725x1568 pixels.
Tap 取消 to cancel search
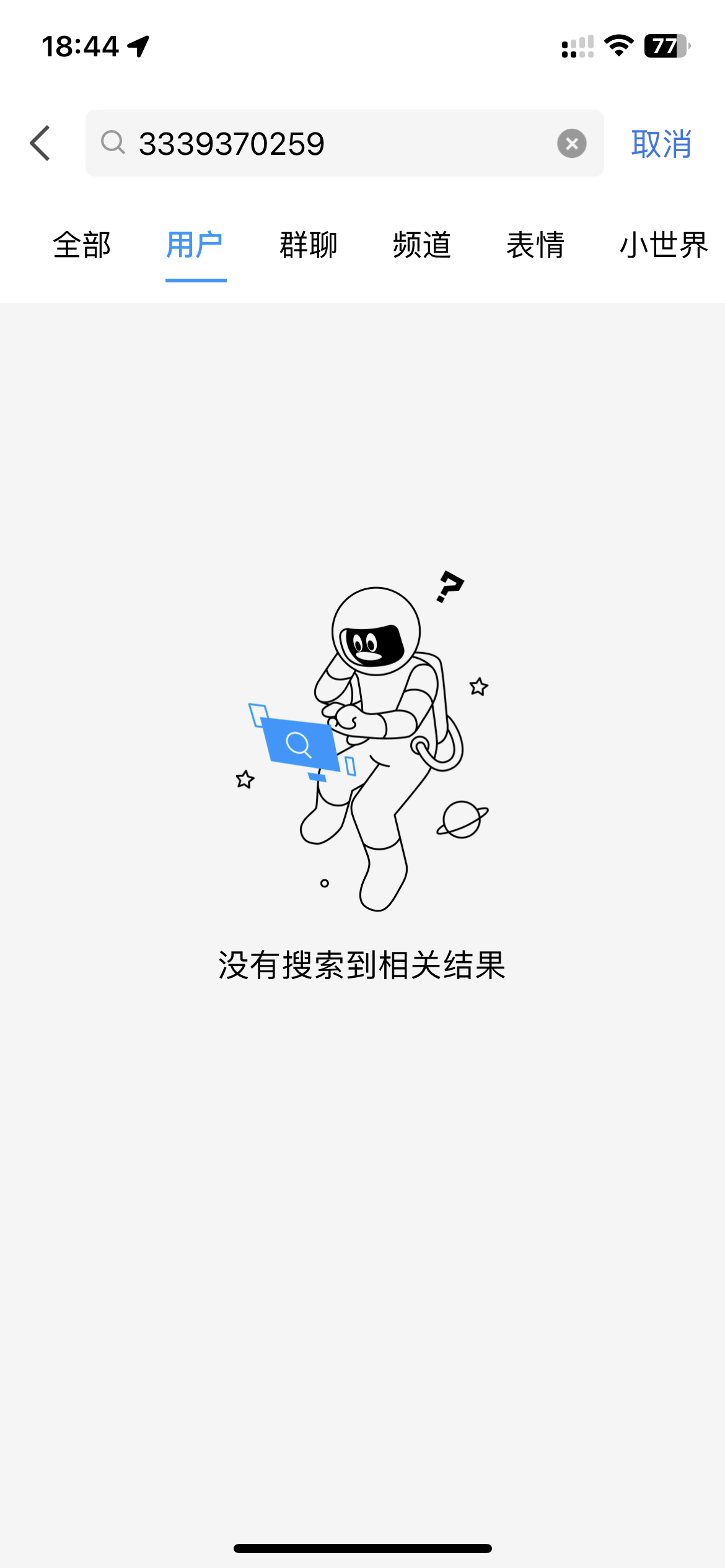click(661, 144)
